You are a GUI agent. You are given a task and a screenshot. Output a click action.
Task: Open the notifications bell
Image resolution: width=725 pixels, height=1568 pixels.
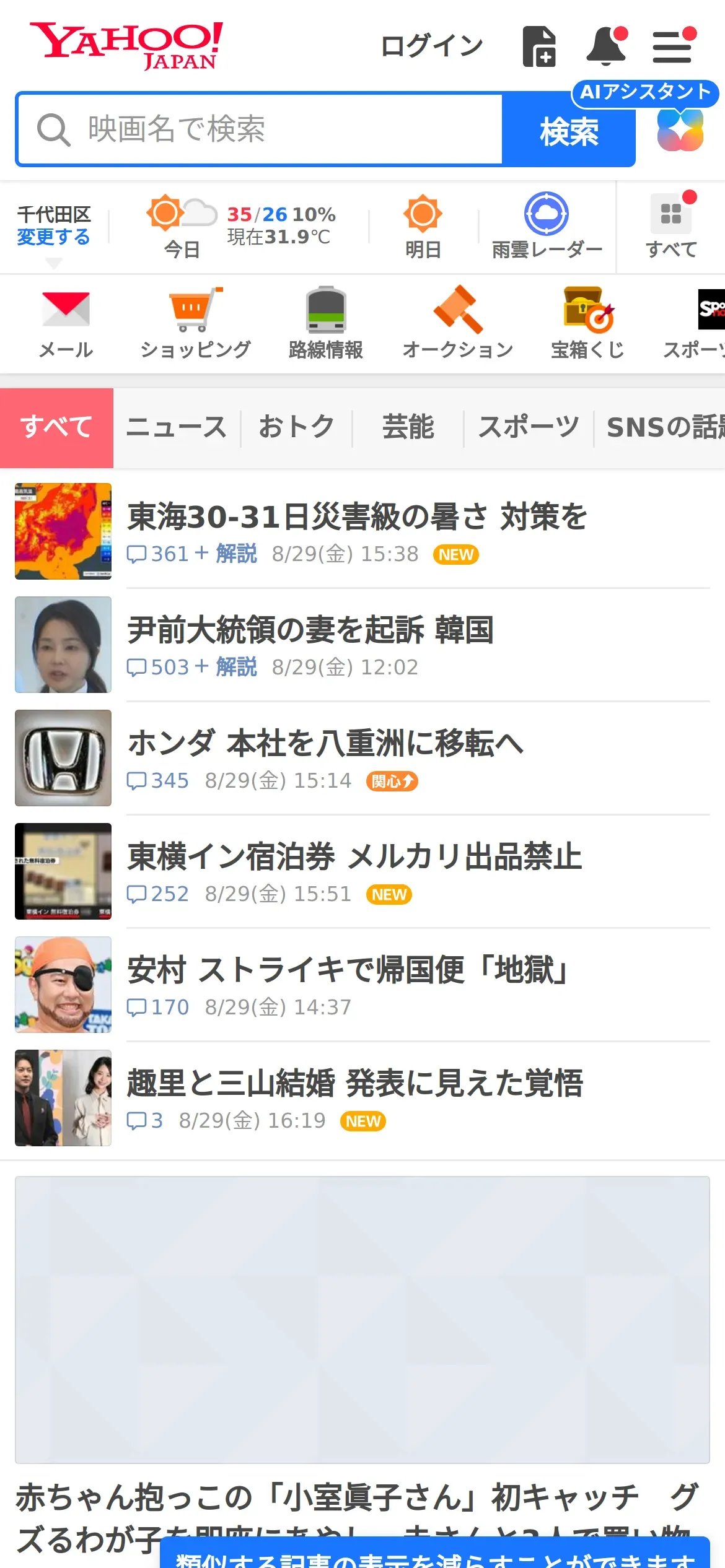(x=606, y=46)
